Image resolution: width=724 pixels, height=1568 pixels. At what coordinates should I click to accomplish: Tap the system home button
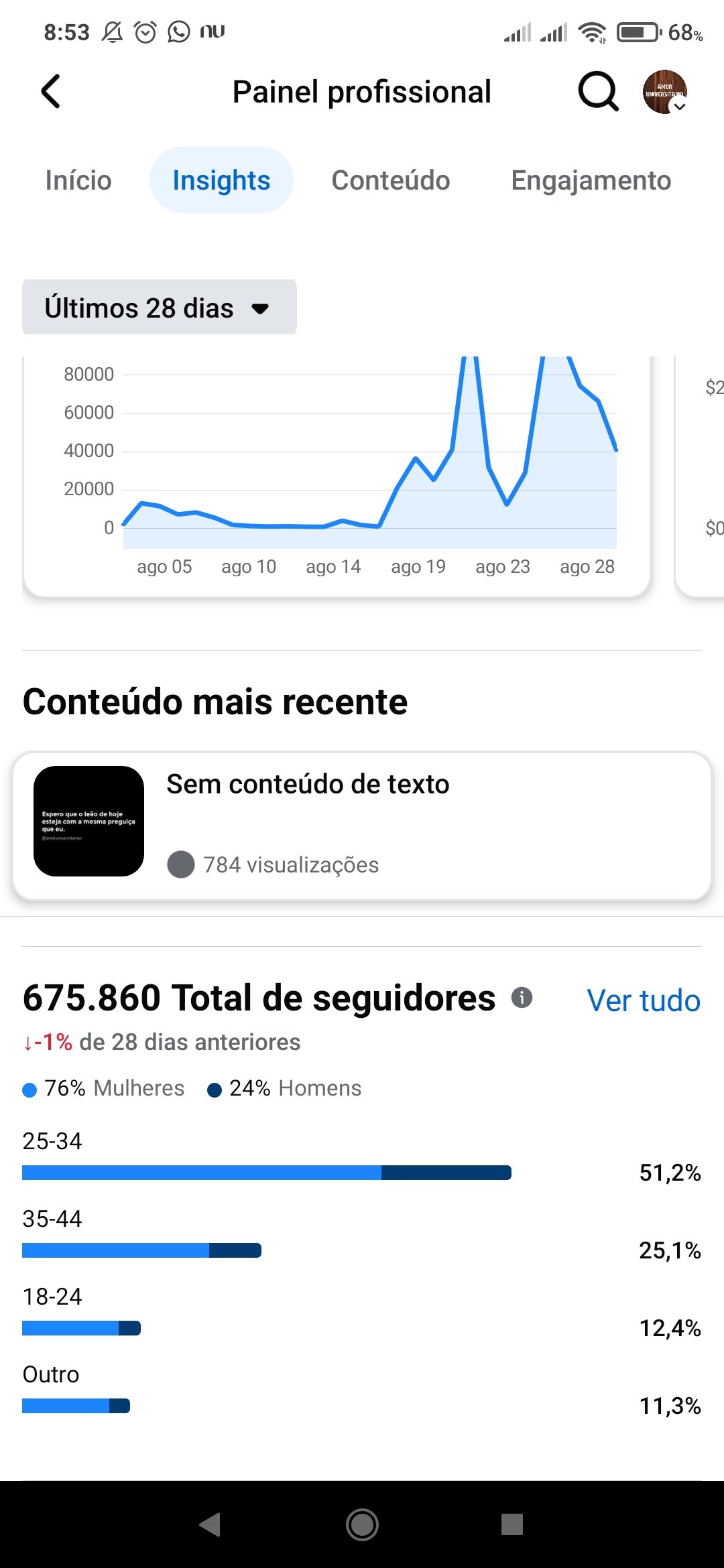point(362,1524)
